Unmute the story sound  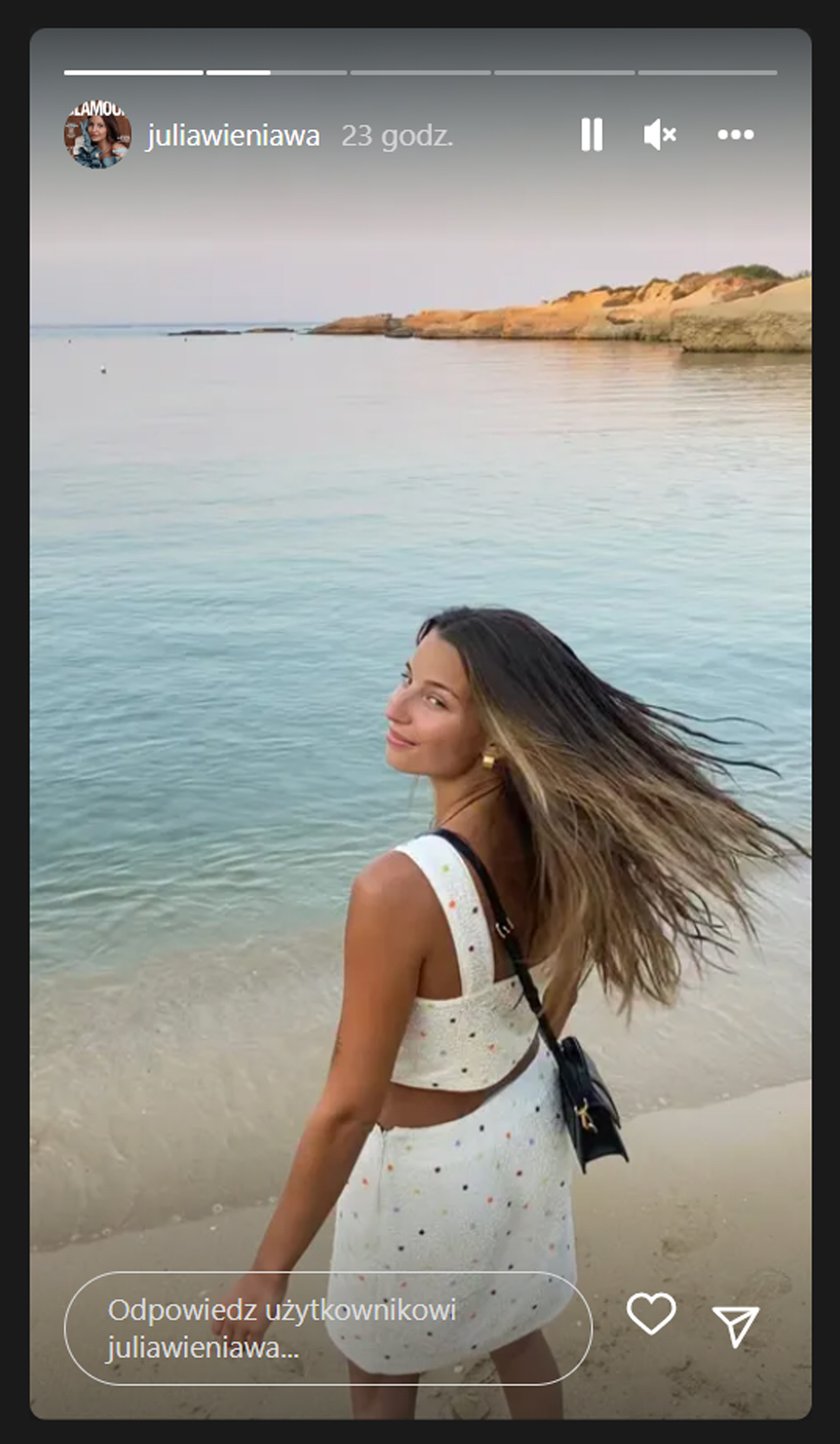[x=659, y=134]
